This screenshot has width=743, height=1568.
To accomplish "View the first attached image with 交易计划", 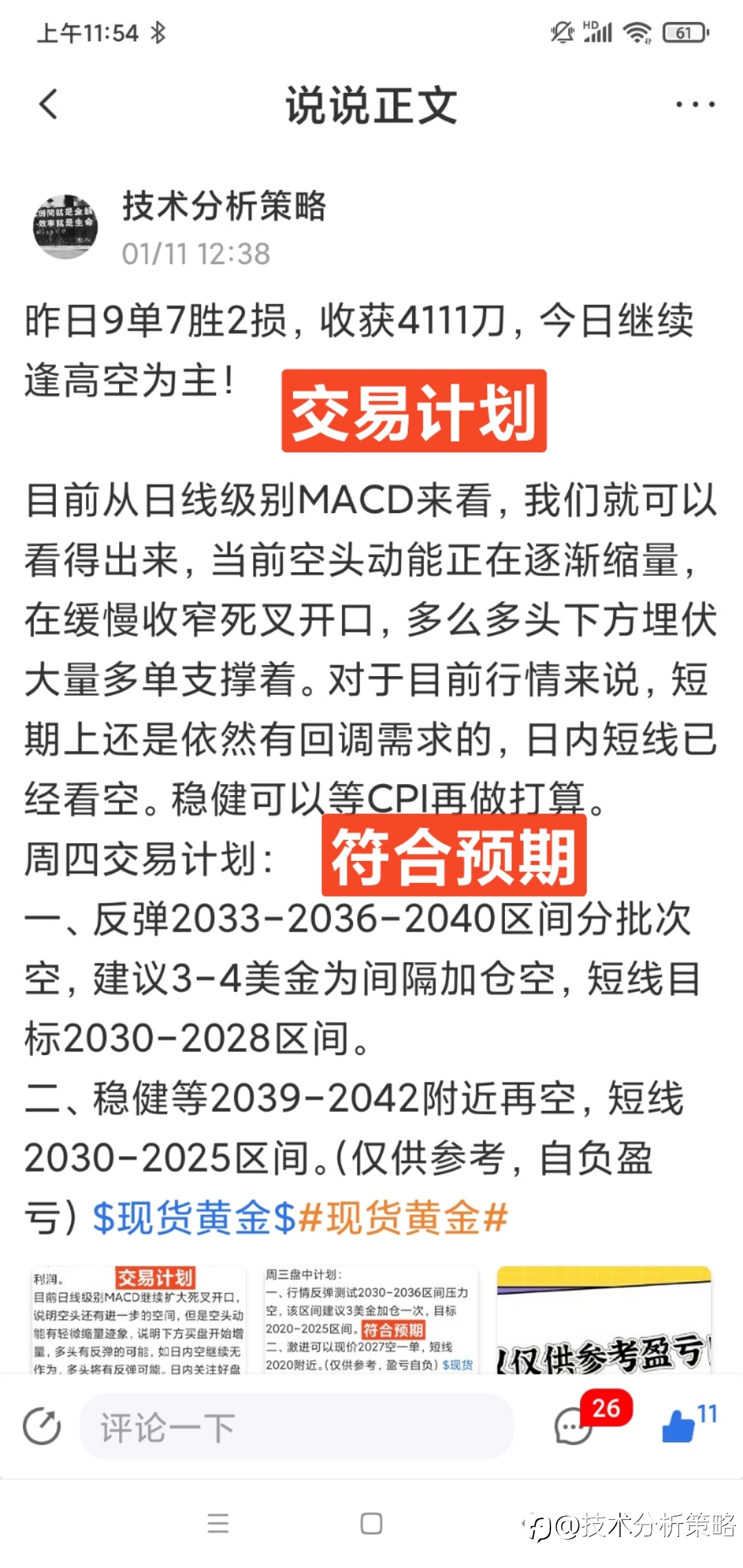I will tap(138, 1319).
